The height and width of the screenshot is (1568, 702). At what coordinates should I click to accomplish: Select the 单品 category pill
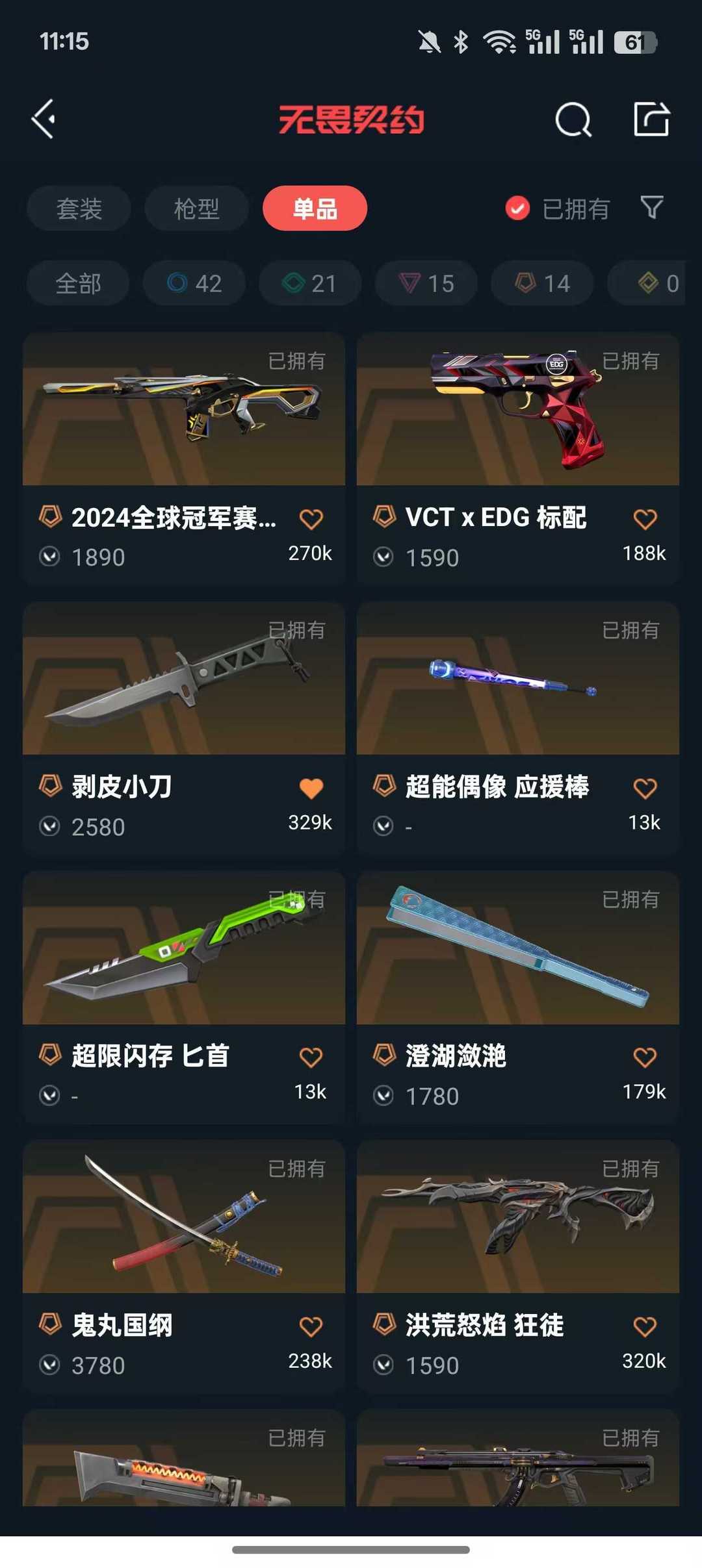click(x=315, y=208)
